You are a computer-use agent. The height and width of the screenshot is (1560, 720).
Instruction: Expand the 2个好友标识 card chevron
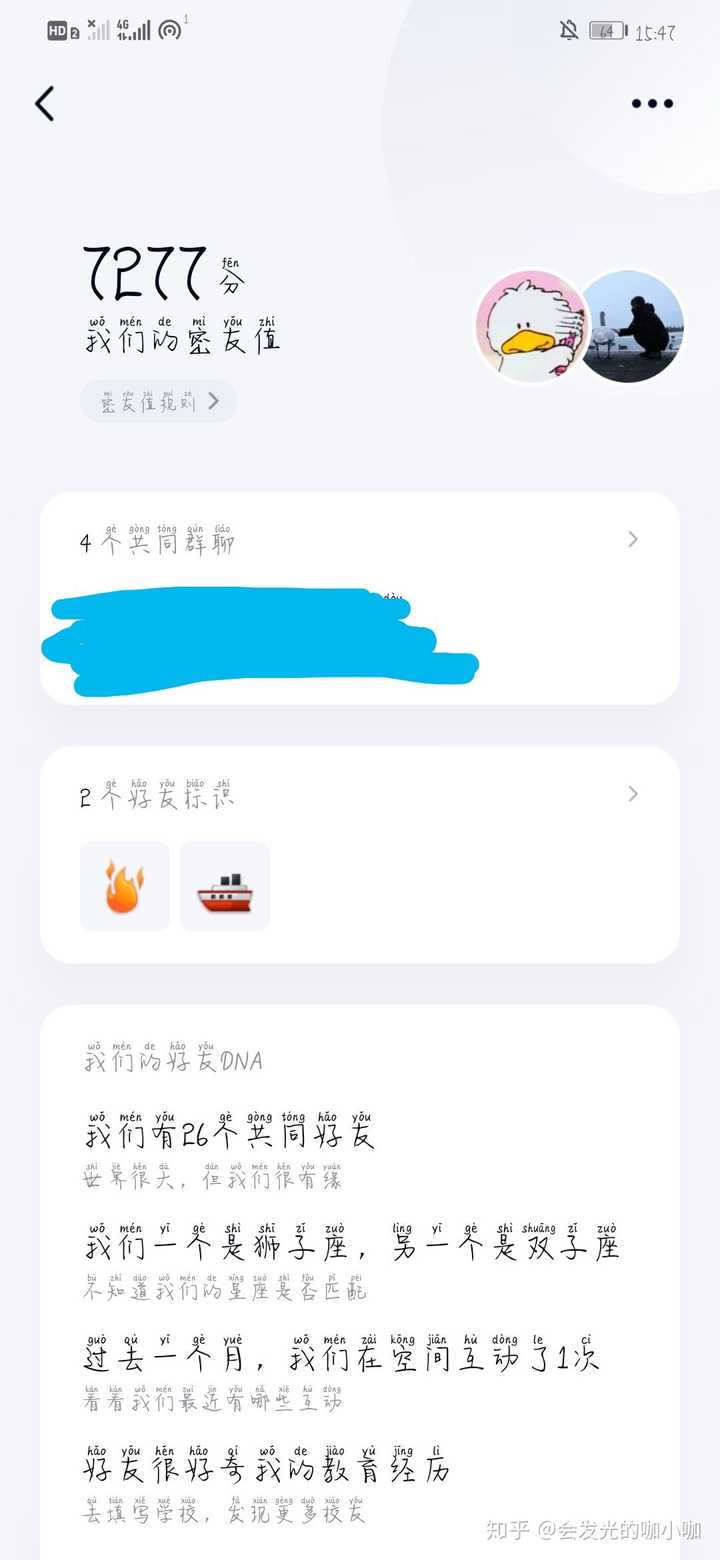633,793
